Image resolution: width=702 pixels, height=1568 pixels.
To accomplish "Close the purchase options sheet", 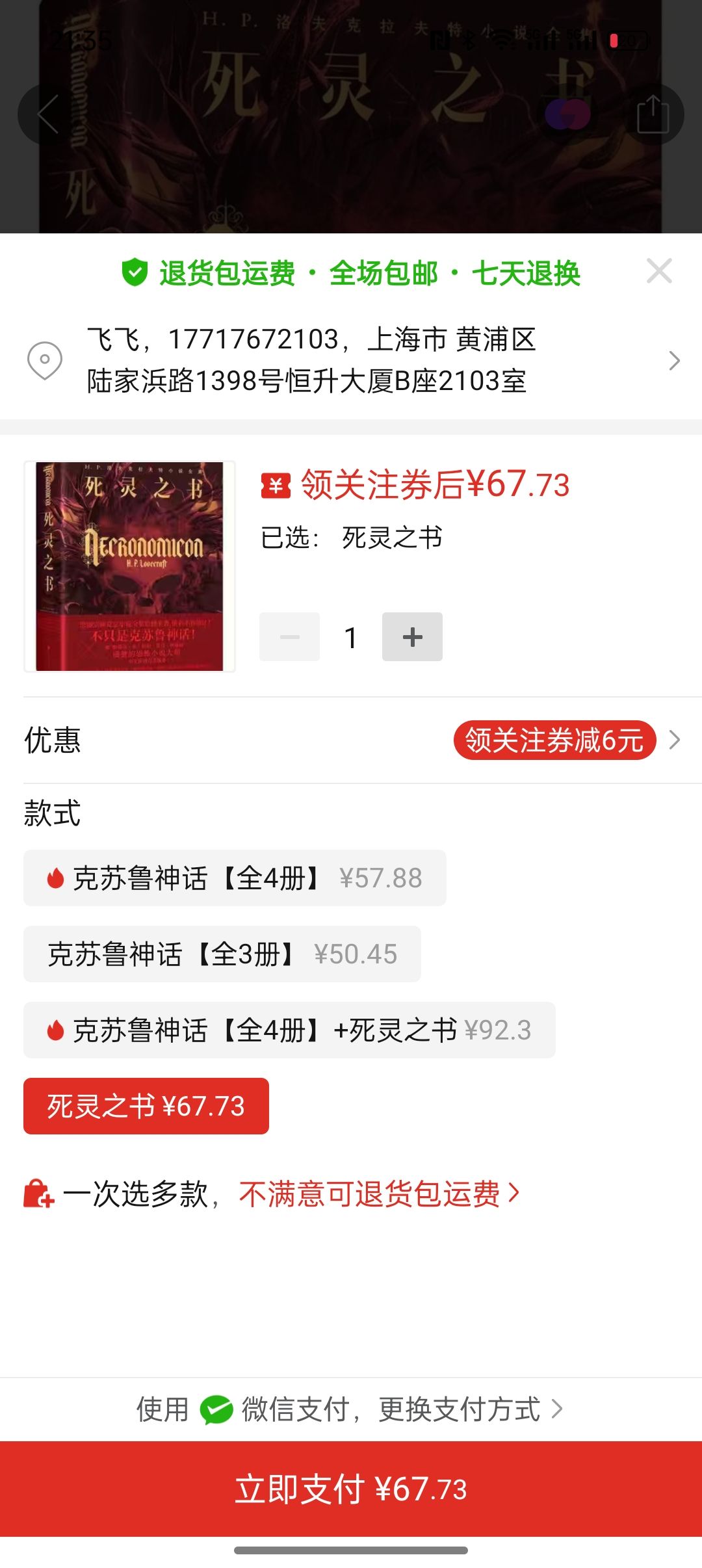I will 659,271.
